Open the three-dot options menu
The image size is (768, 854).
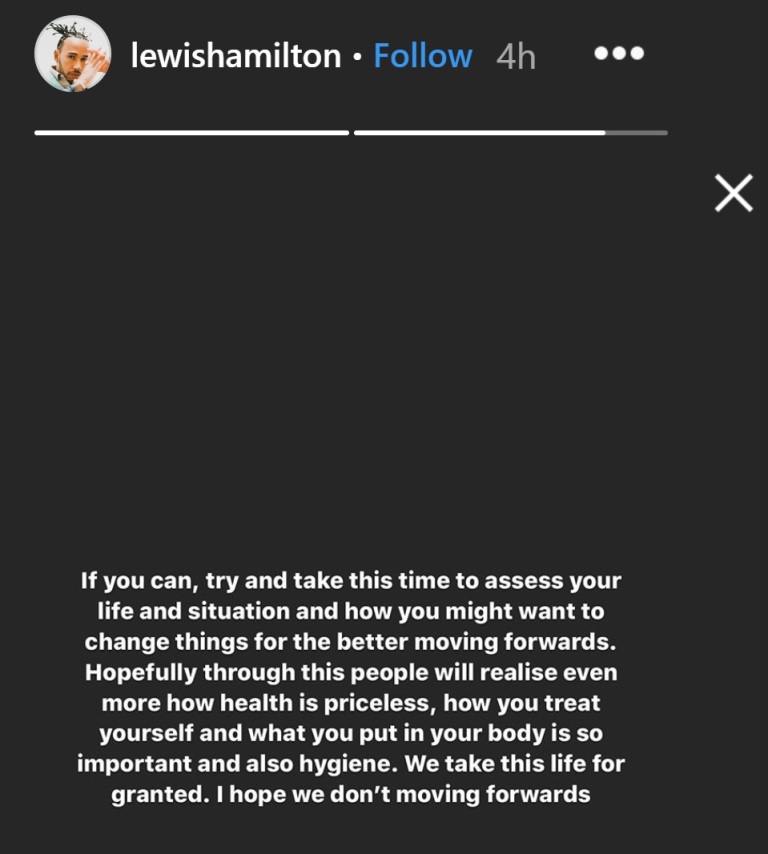point(619,53)
